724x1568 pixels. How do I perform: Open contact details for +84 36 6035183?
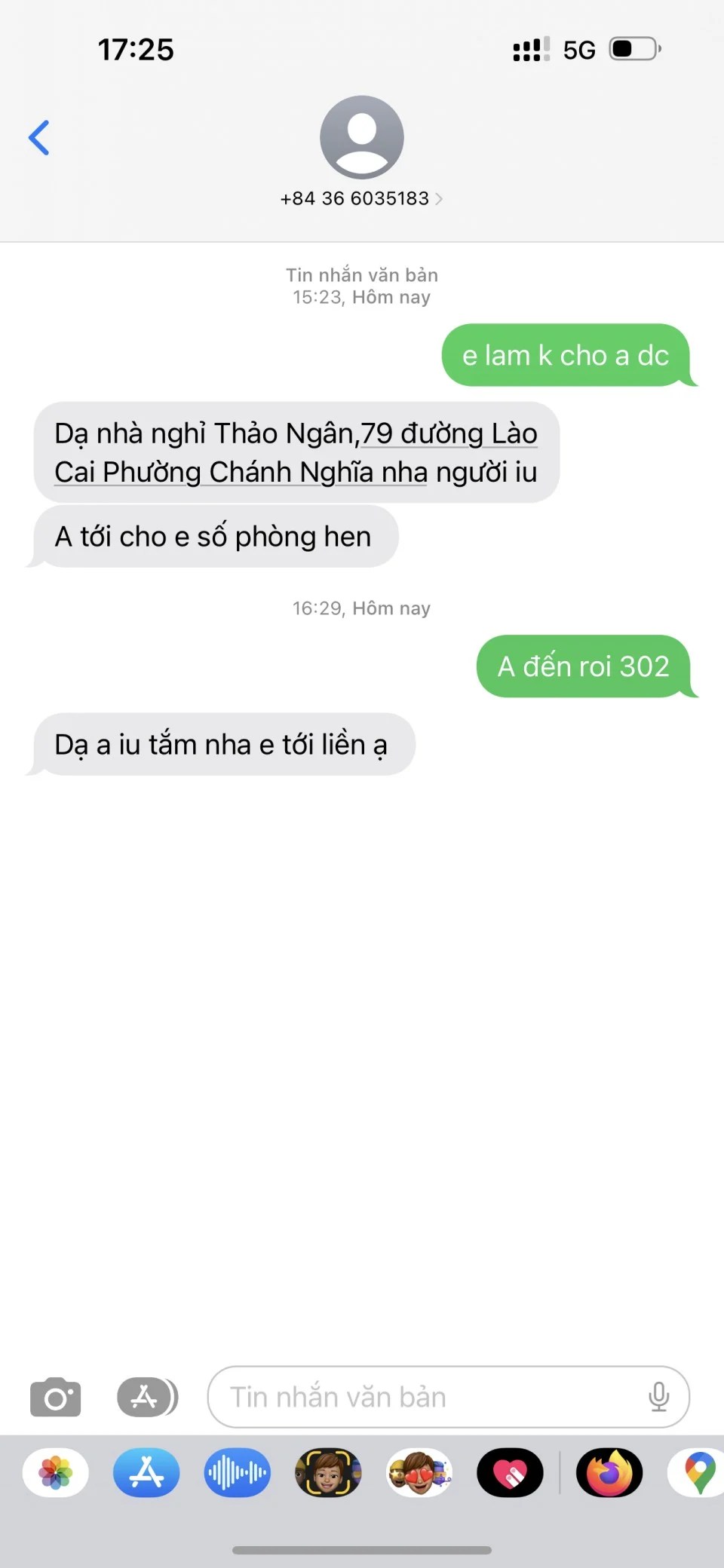(x=361, y=198)
